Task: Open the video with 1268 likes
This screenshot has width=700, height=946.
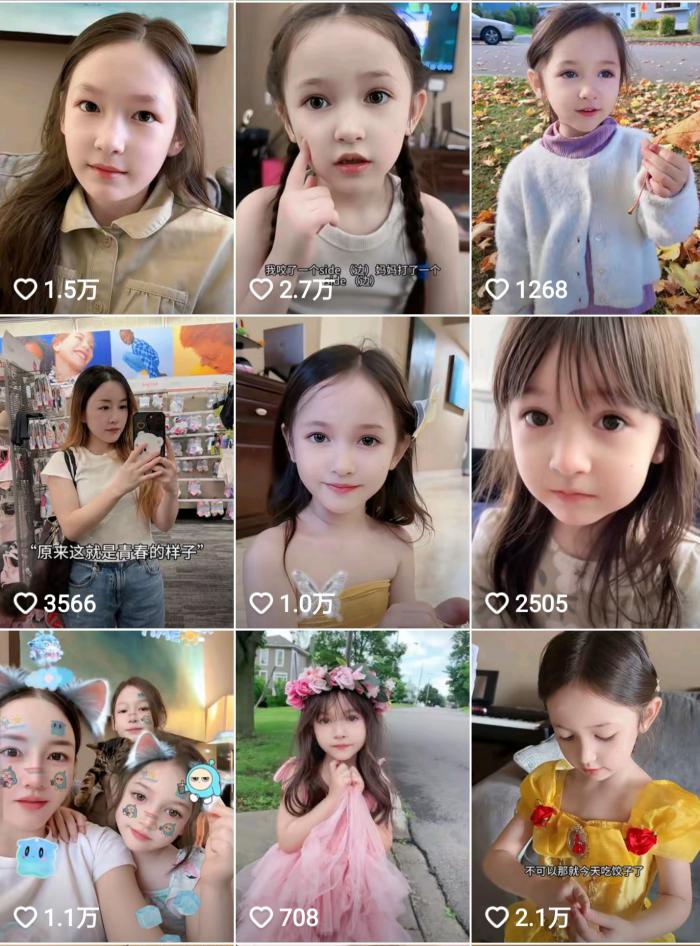Action: (586, 158)
